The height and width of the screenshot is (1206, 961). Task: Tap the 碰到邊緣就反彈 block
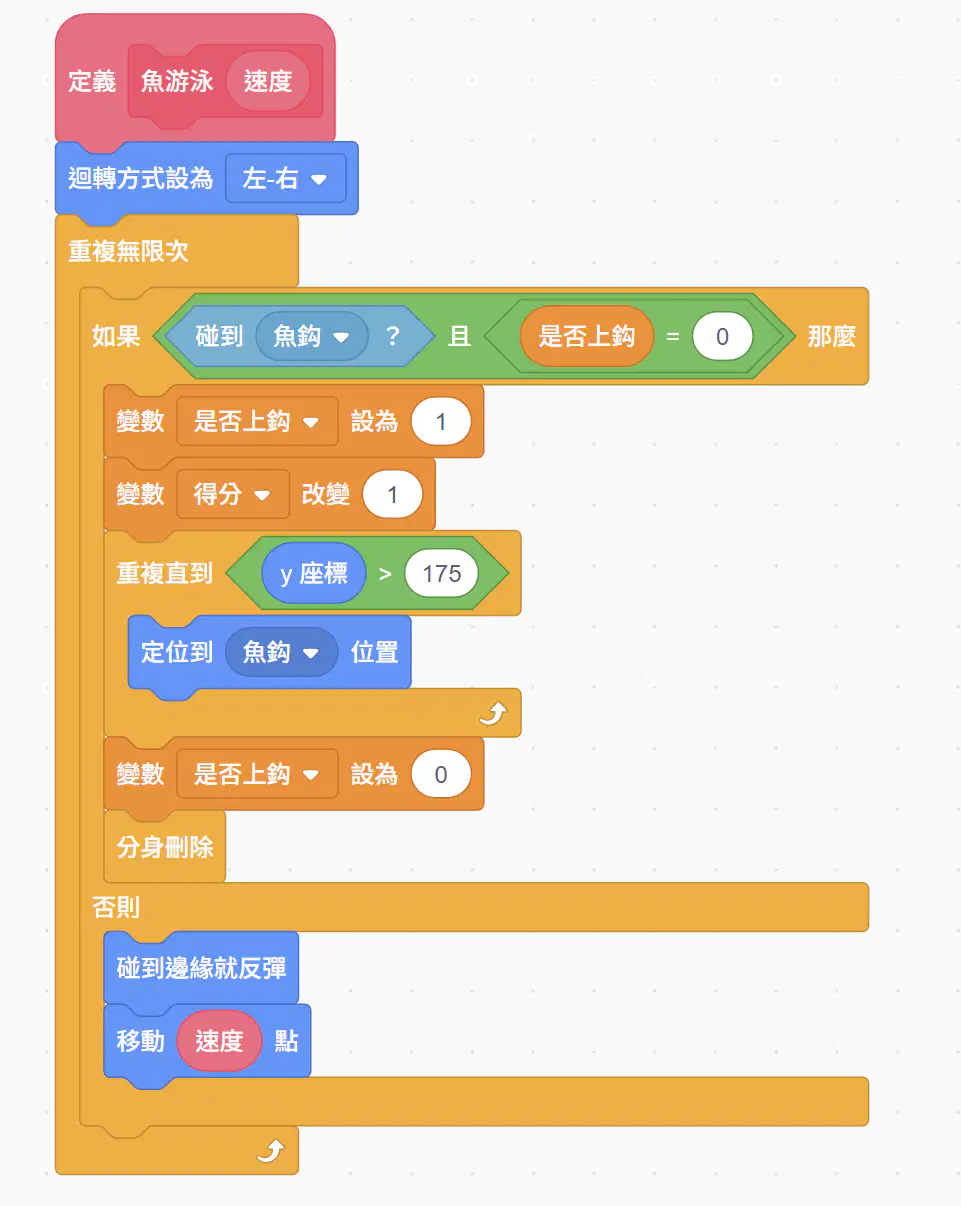[201, 968]
